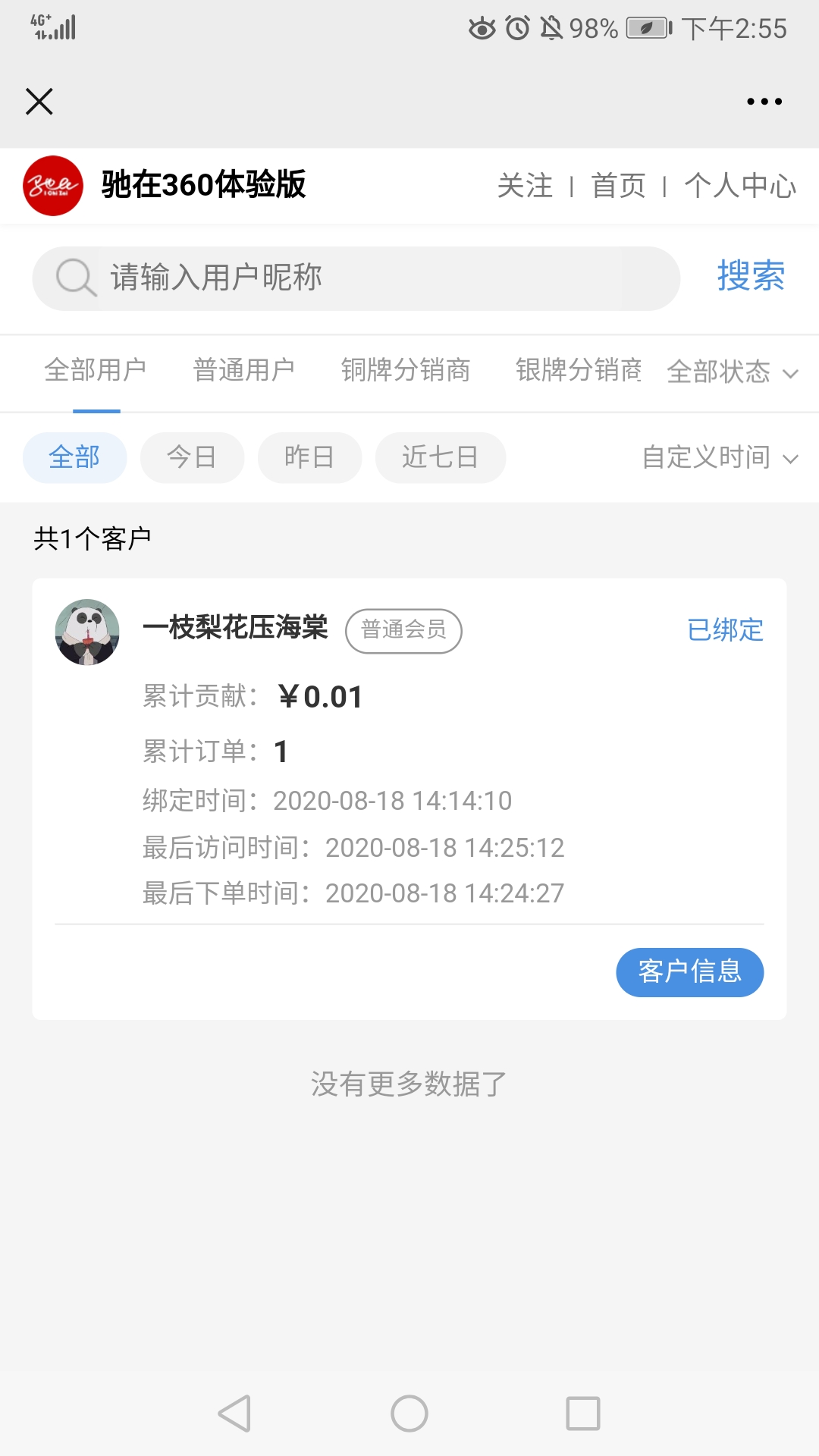The height and width of the screenshot is (1456, 819).
Task: Filter customers by 近七日
Action: [440, 457]
